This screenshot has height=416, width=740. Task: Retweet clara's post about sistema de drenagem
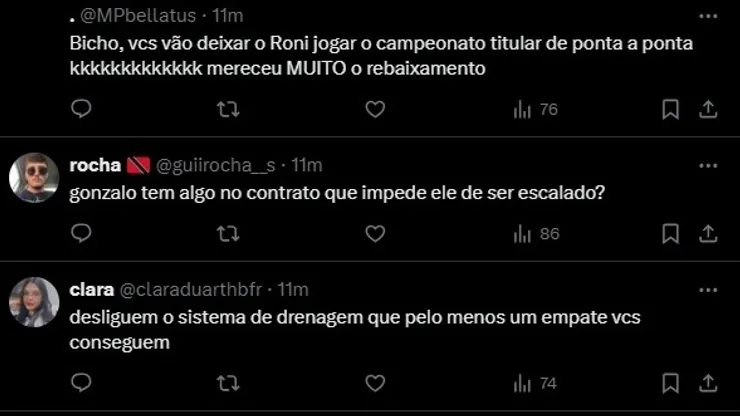pos(228,382)
